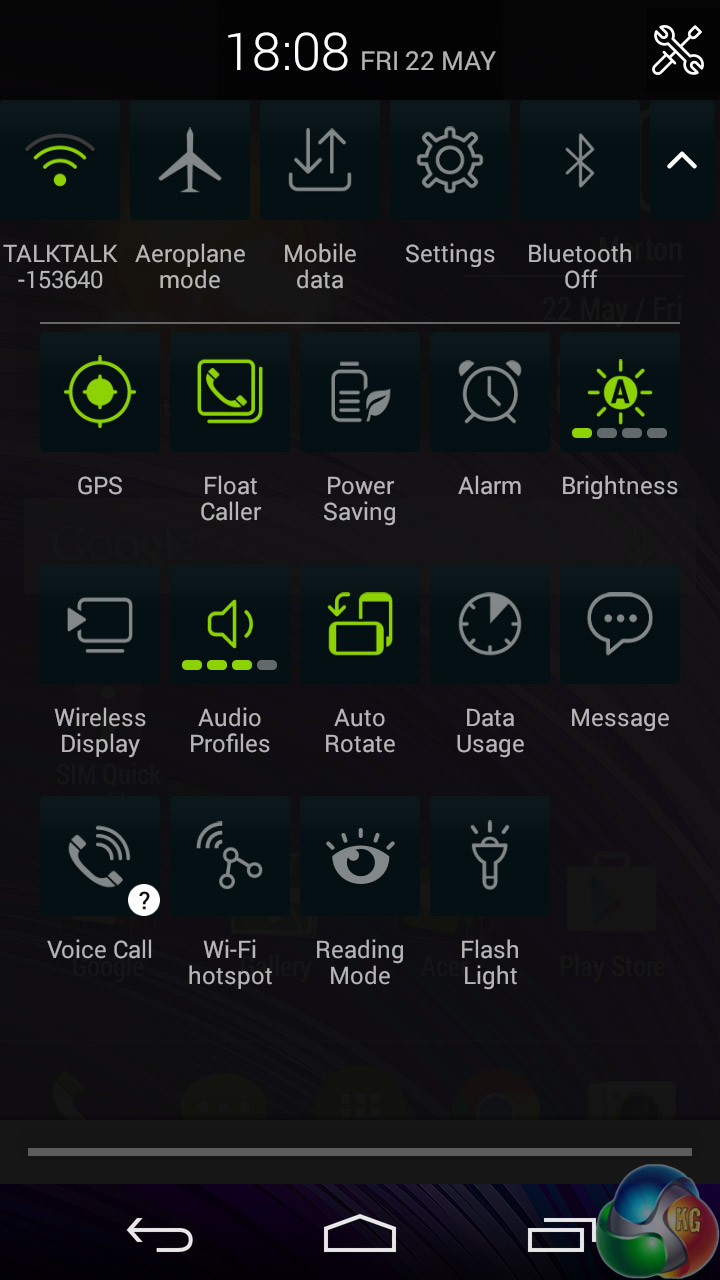This screenshot has height=1280, width=720.
Task: Open the tools icon at top right
Action: point(677,50)
